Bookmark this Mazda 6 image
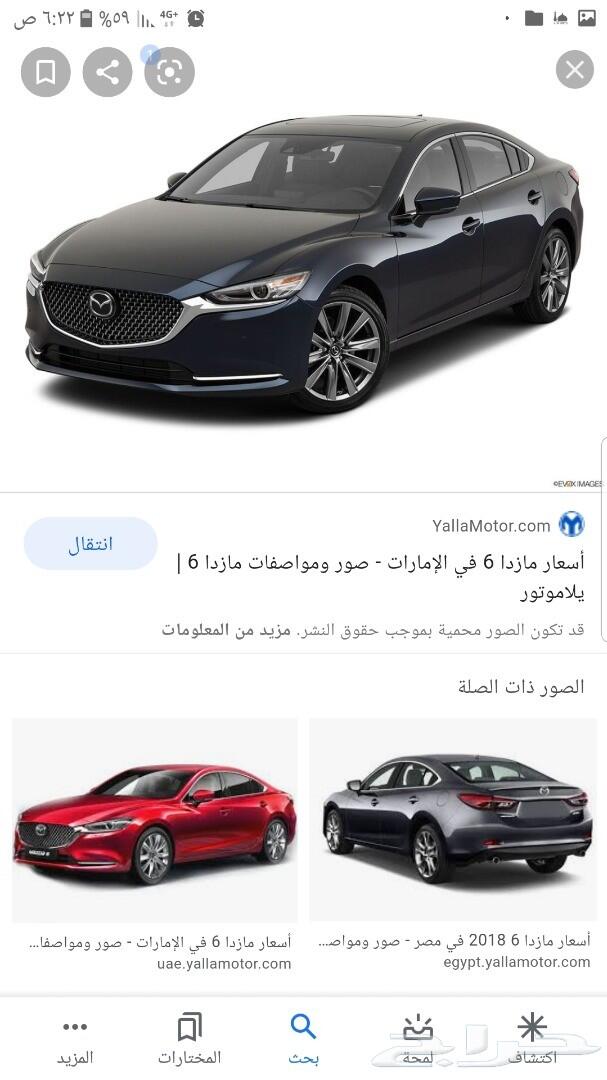 coord(45,72)
